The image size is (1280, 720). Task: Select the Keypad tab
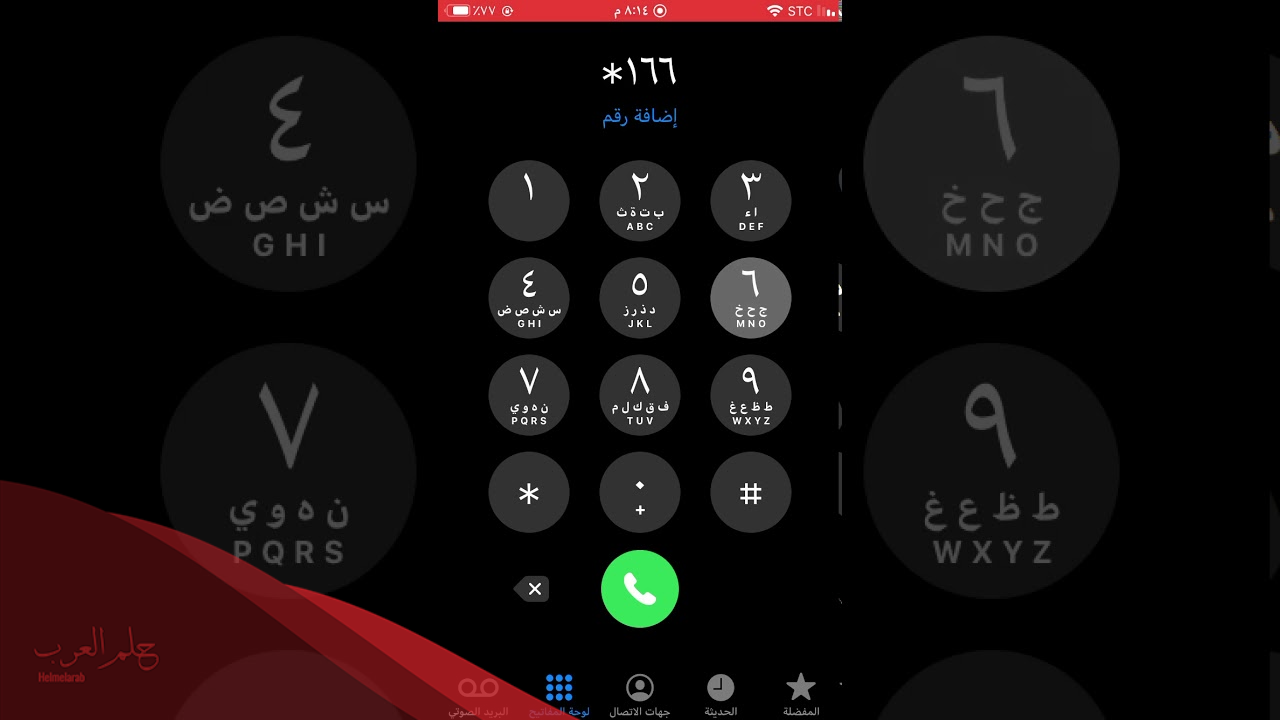coord(559,695)
